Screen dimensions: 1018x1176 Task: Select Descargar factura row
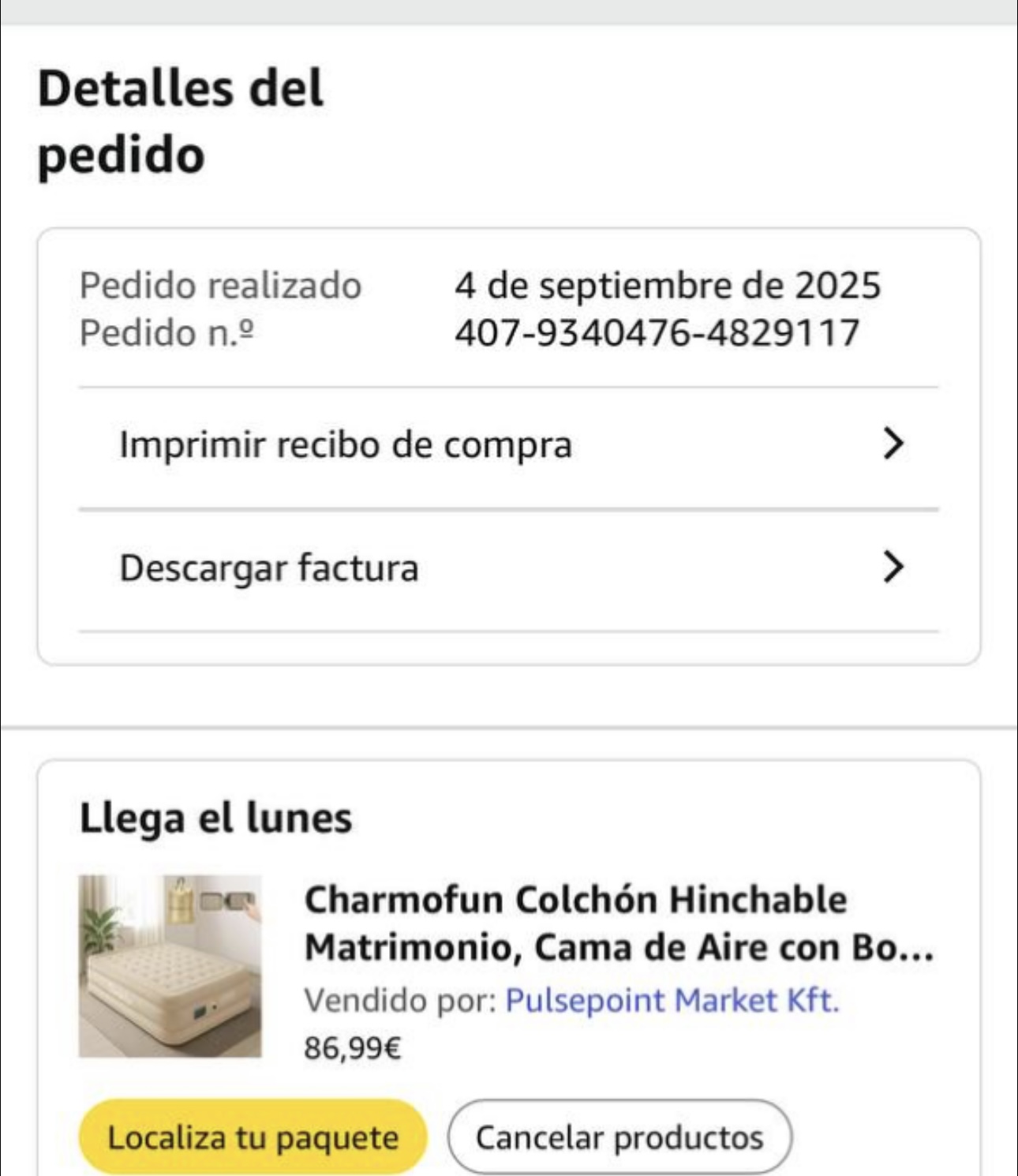[x=508, y=568]
